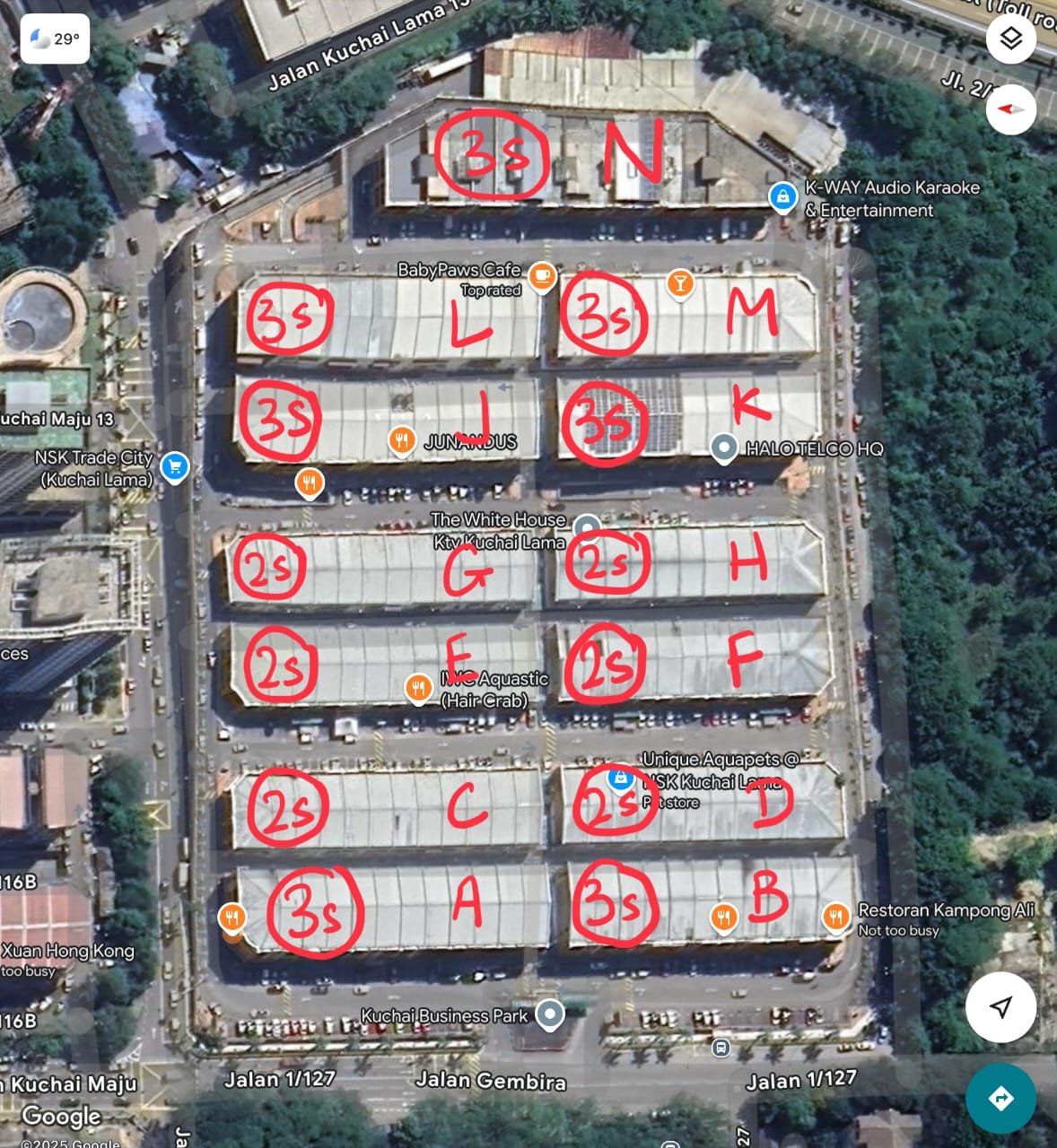The image size is (1057, 1148).
Task: Open the HALO TELCO HQ marker
Action: tap(723, 447)
